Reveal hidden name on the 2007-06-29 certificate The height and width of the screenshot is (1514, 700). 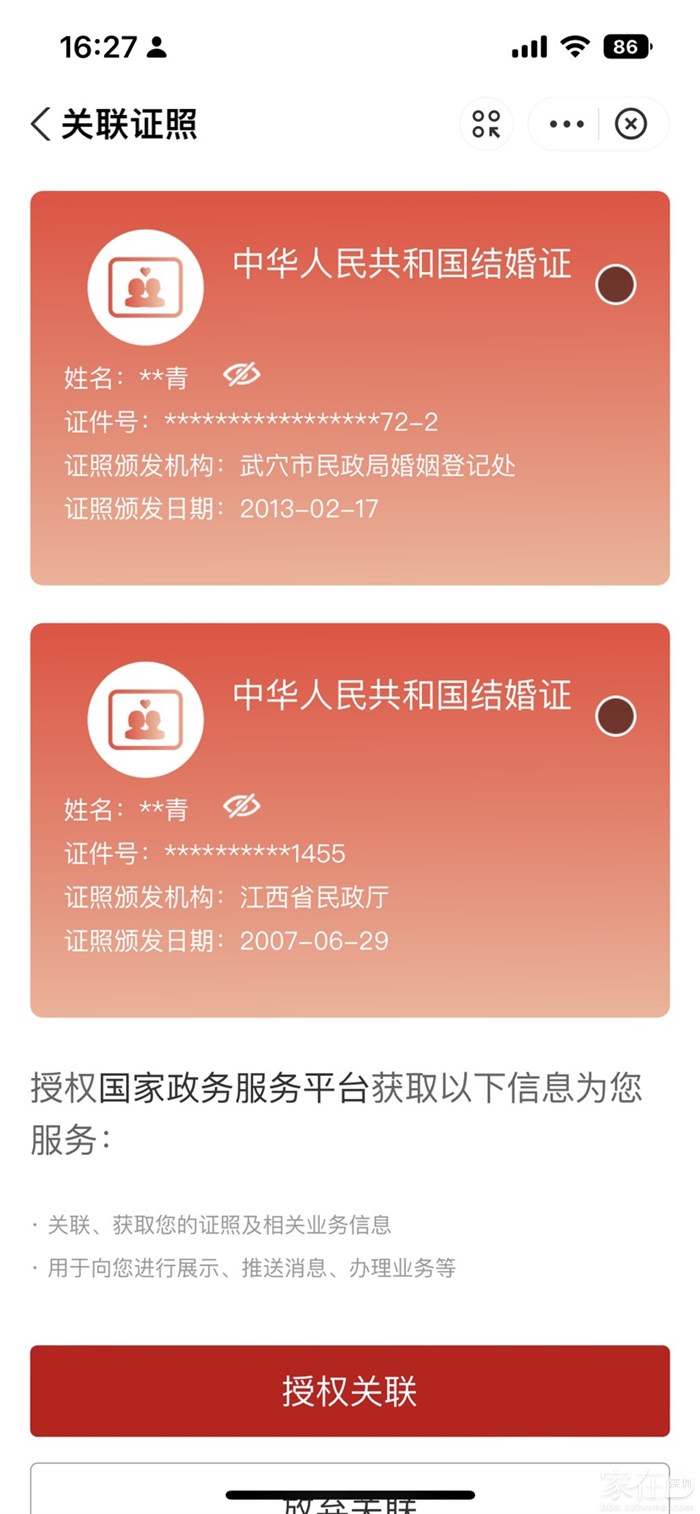241,806
